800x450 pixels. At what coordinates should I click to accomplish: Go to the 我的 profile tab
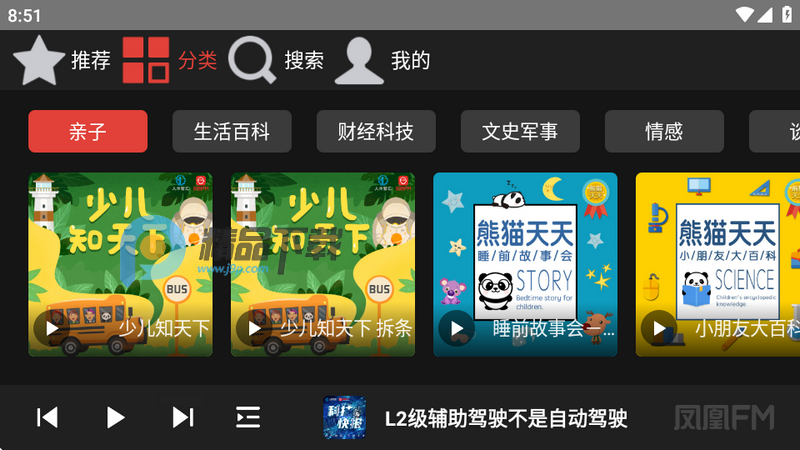383,60
